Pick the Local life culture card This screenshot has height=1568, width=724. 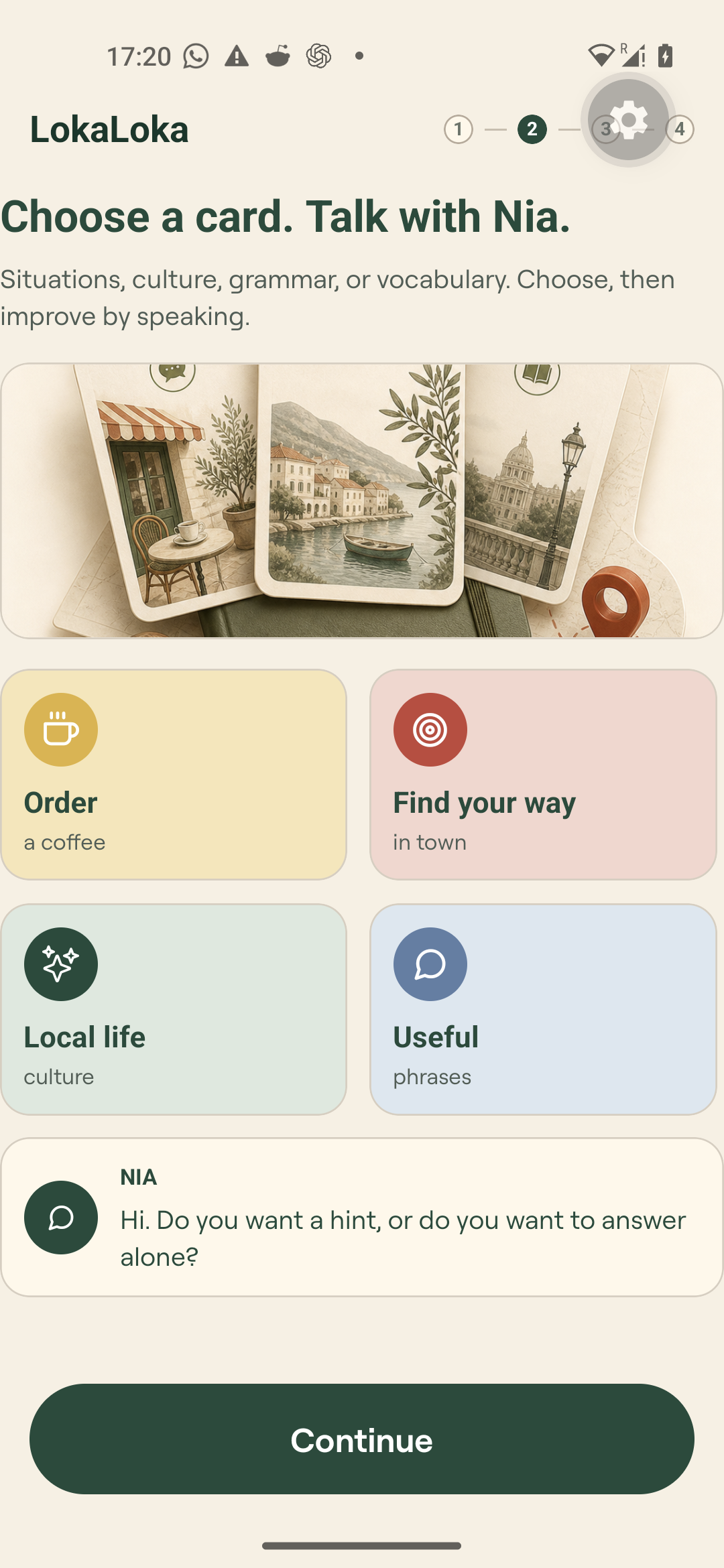click(174, 1009)
